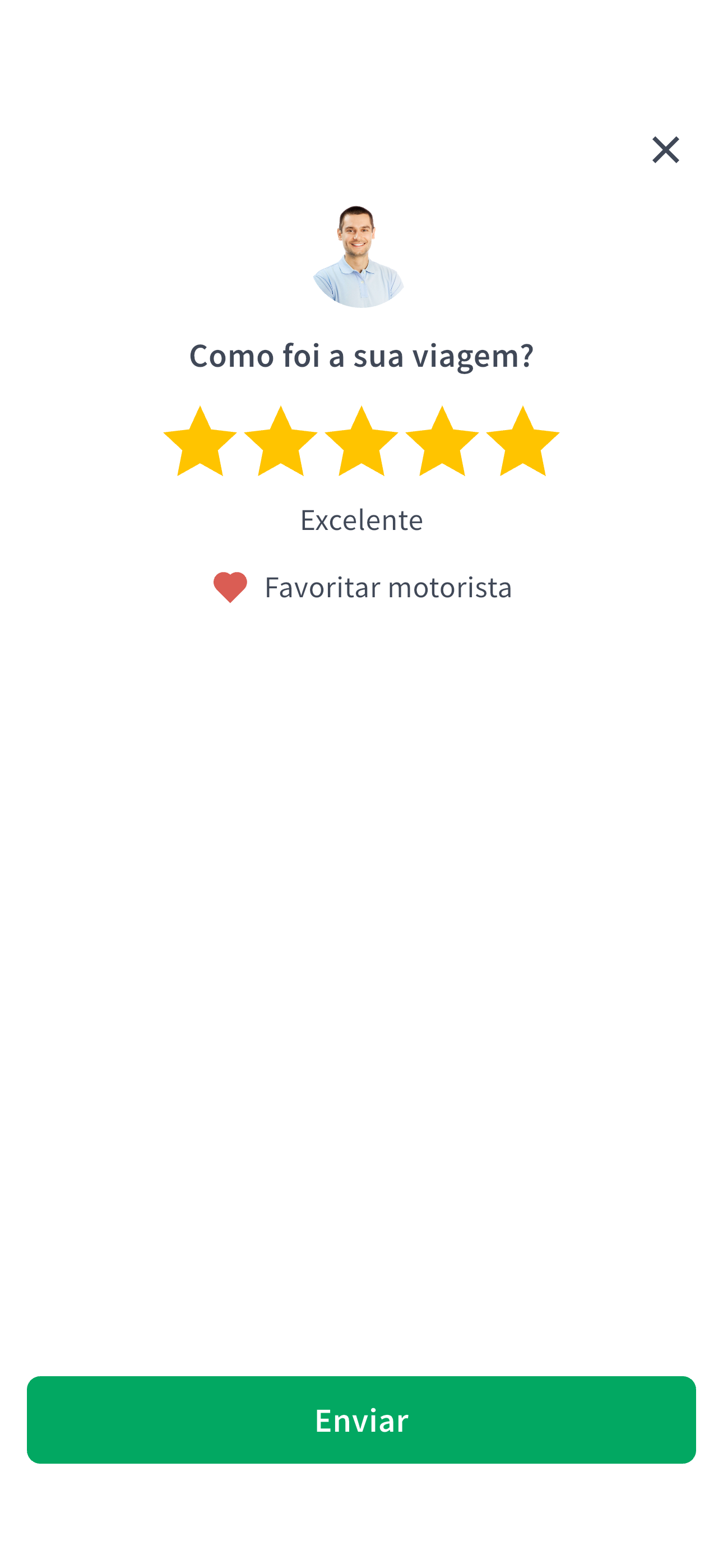Submit rating with Enviar button
Screen dimensions: 723x1568
tap(361, 1419)
